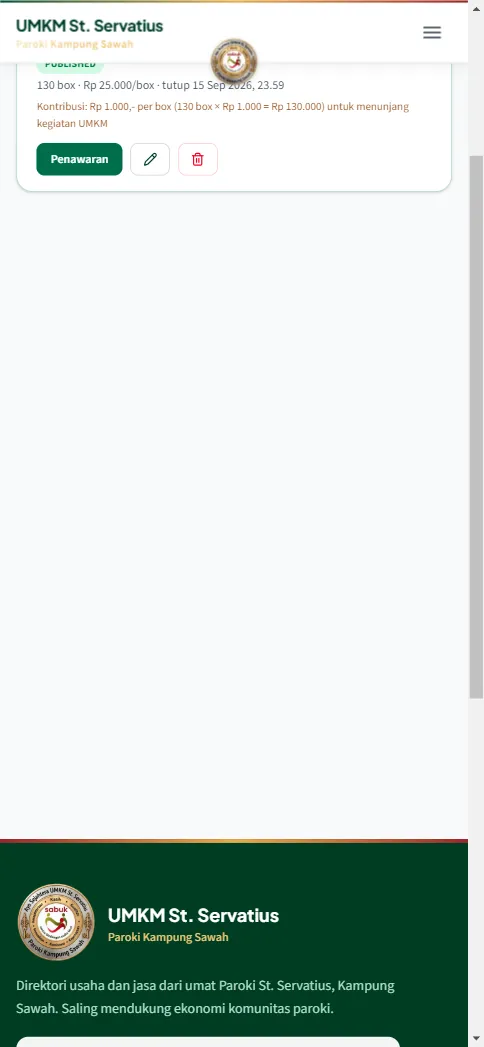Open the hamburger menu
The width and height of the screenshot is (484, 1047).
pyautogui.click(x=432, y=32)
